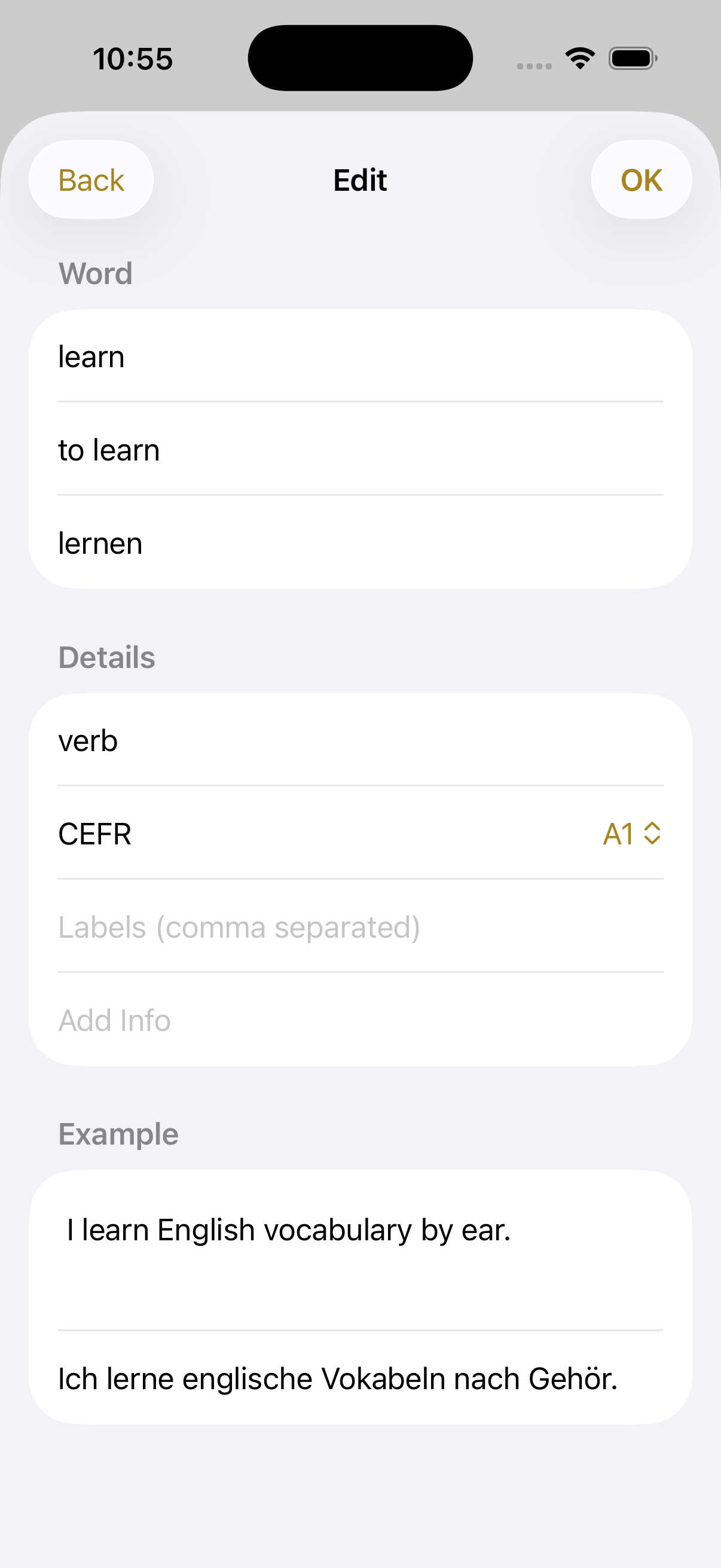Tap the Example section header
Viewport: 721px width, 1568px height.
pyautogui.click(x=118, y=1133)
